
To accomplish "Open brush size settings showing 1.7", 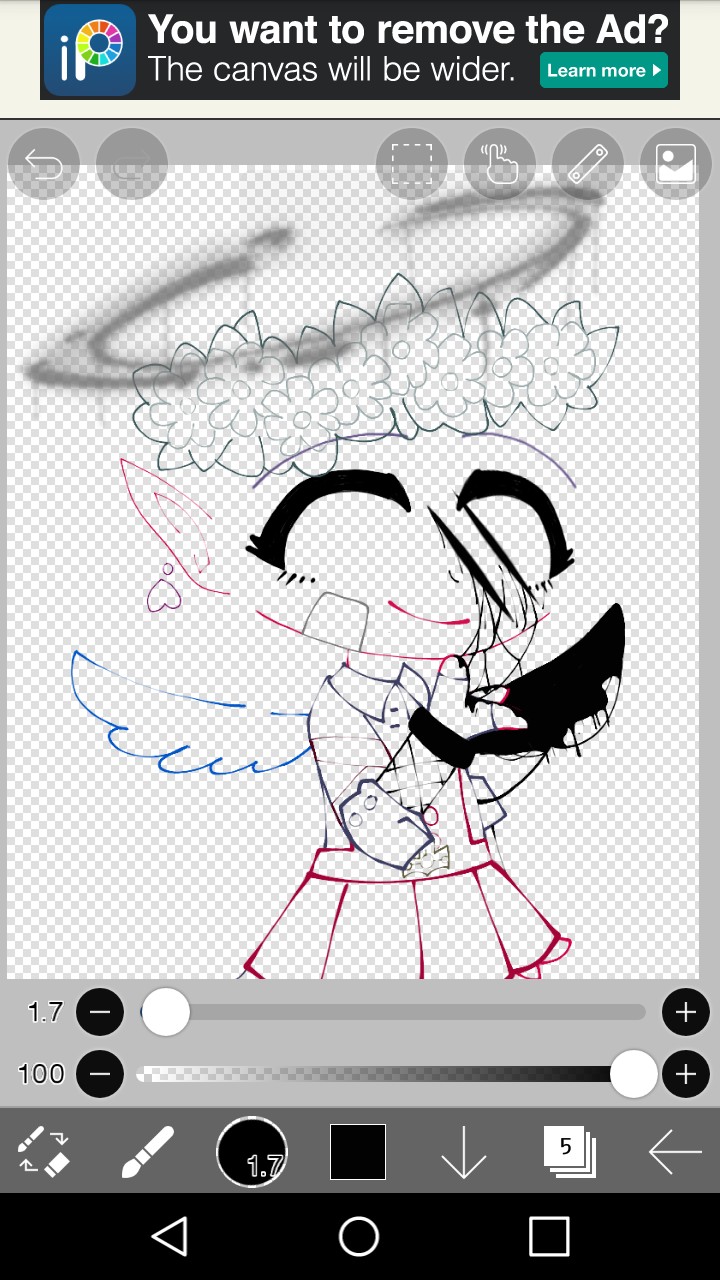I will pyautogui.click(x=252, y=1151).
